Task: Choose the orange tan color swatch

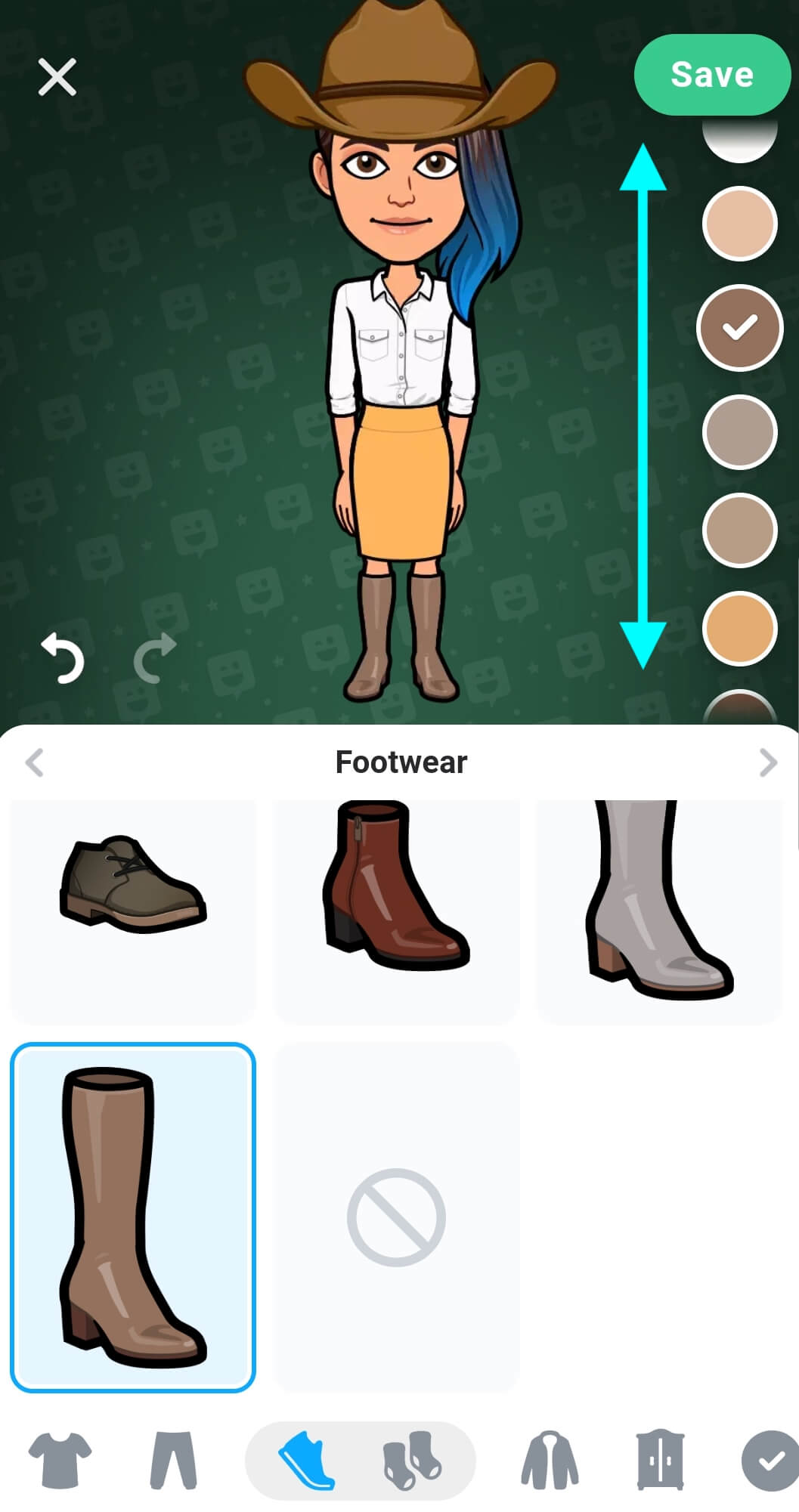Action: point(740,629)
